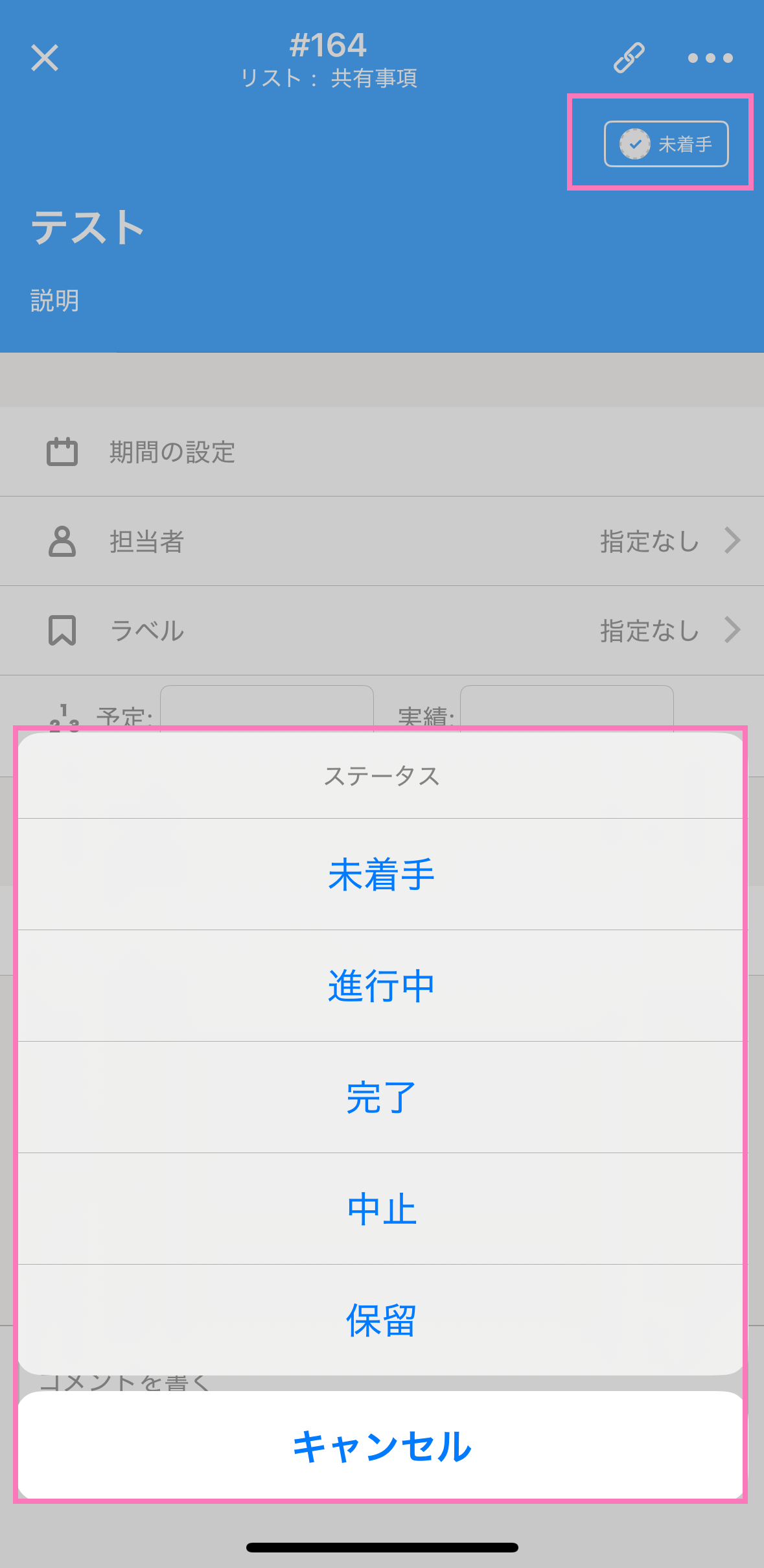Open the ellipsis more options menu
This screenshot has width=764, height=1568.
coord(709,58)
